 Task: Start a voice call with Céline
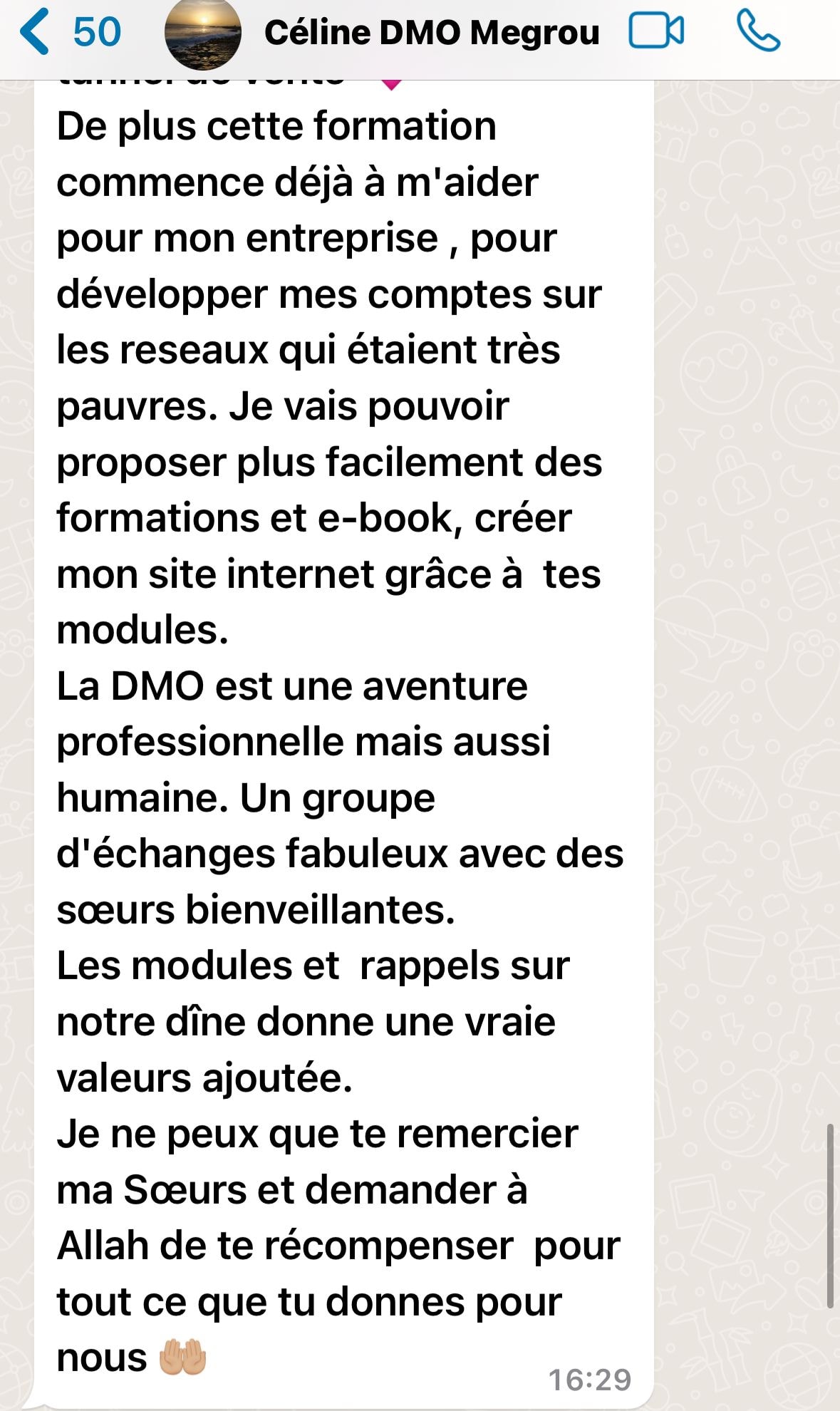[759, 32]
